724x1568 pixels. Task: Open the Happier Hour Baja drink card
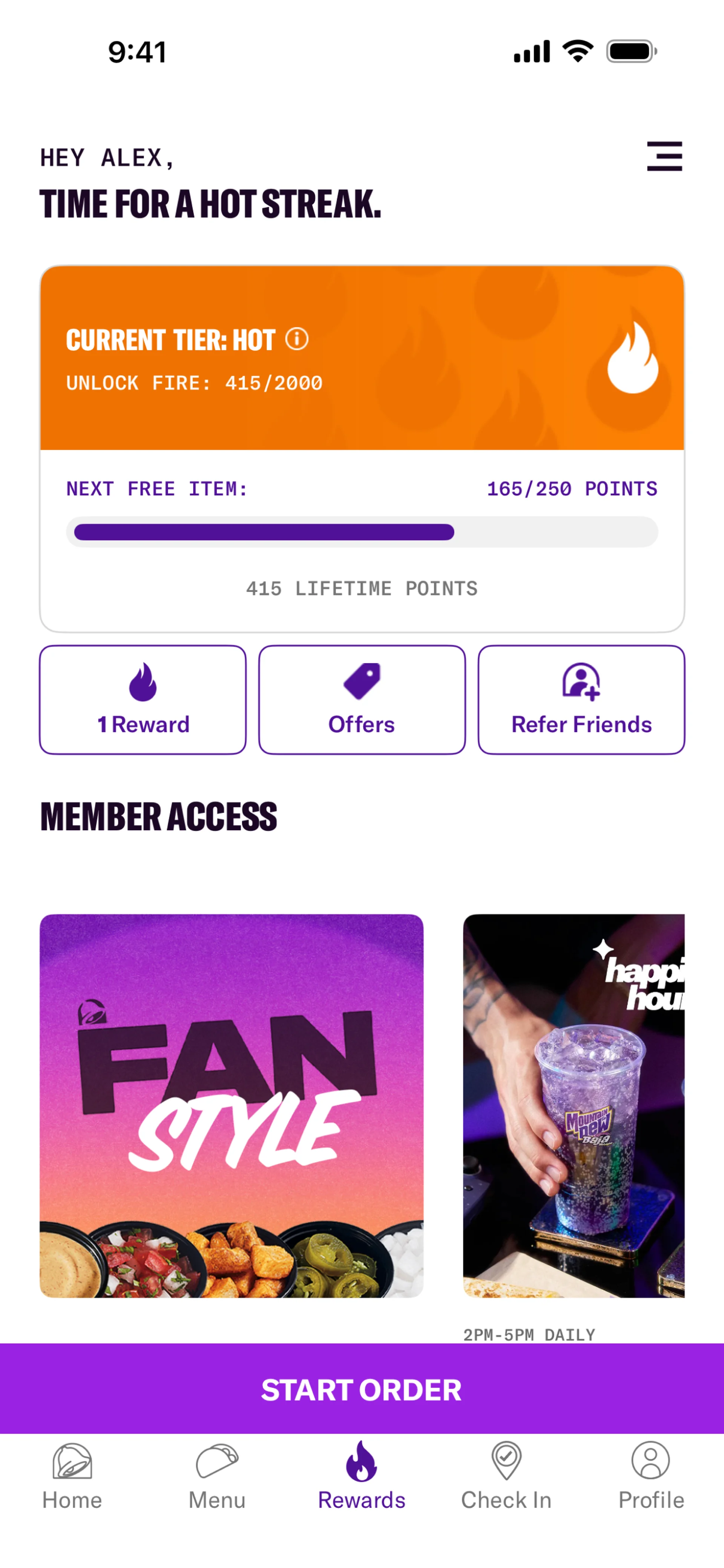click(x=574, y=1105)
